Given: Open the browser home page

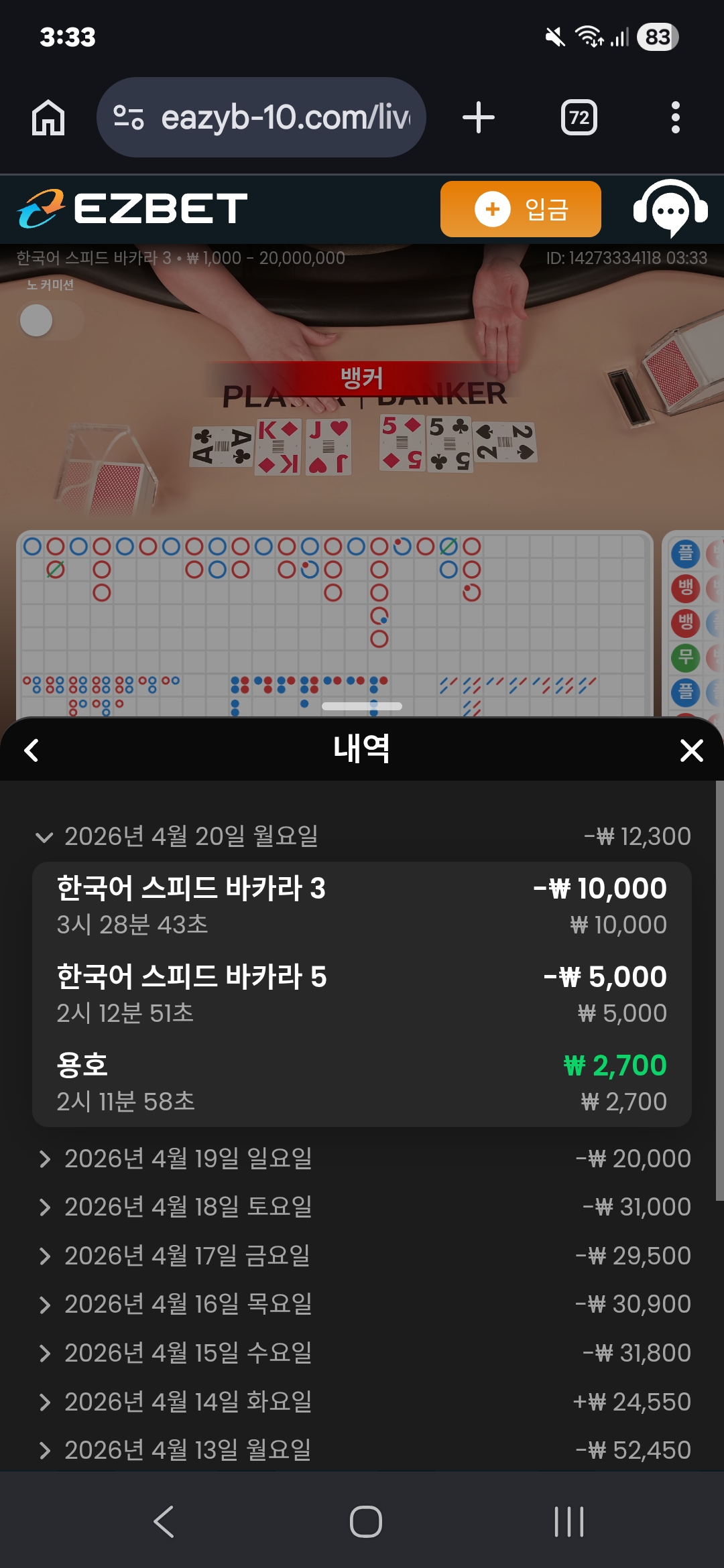Looking at the screenshot, I should pos(48,118).
